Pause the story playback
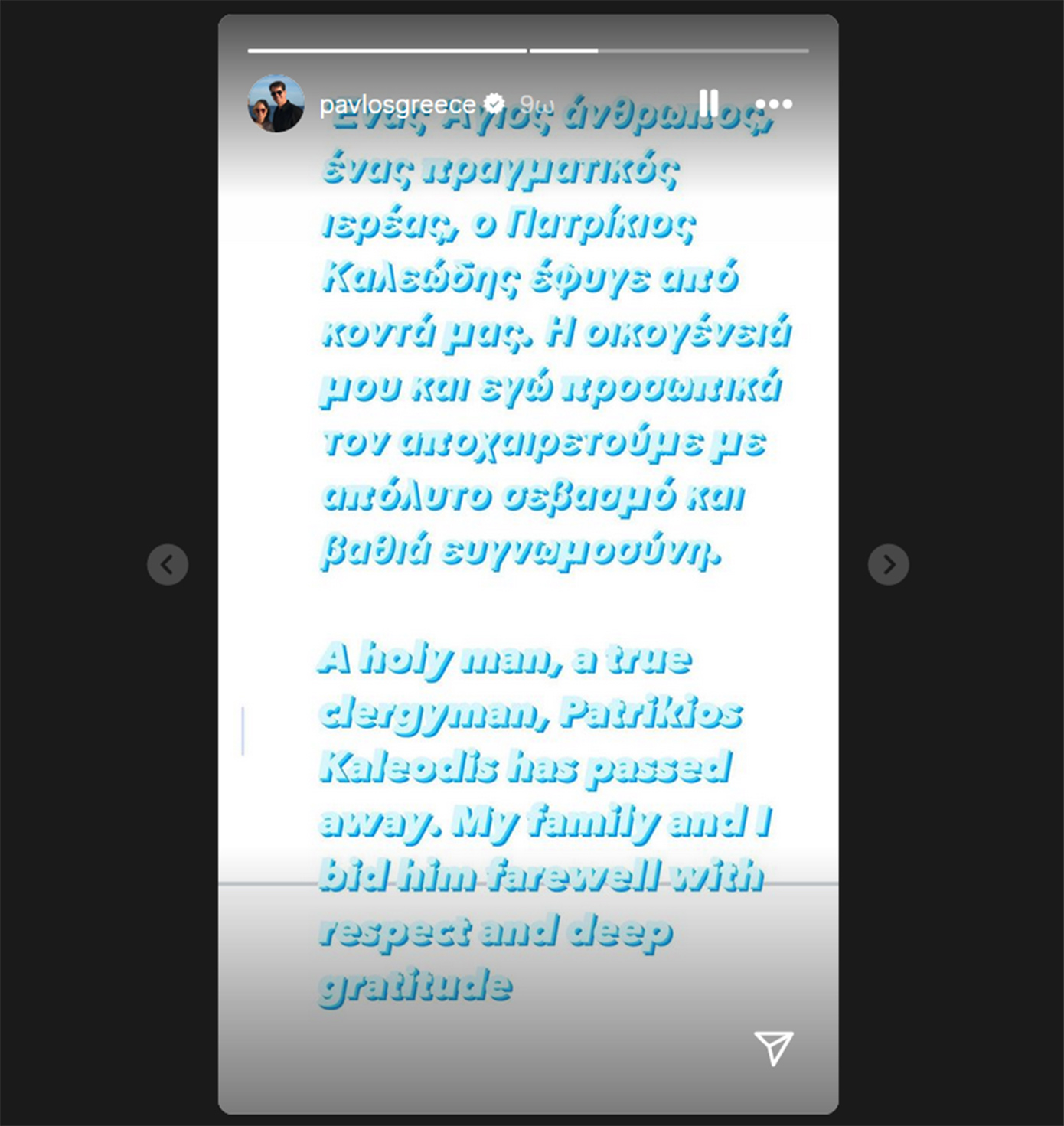 pos(709,103)
